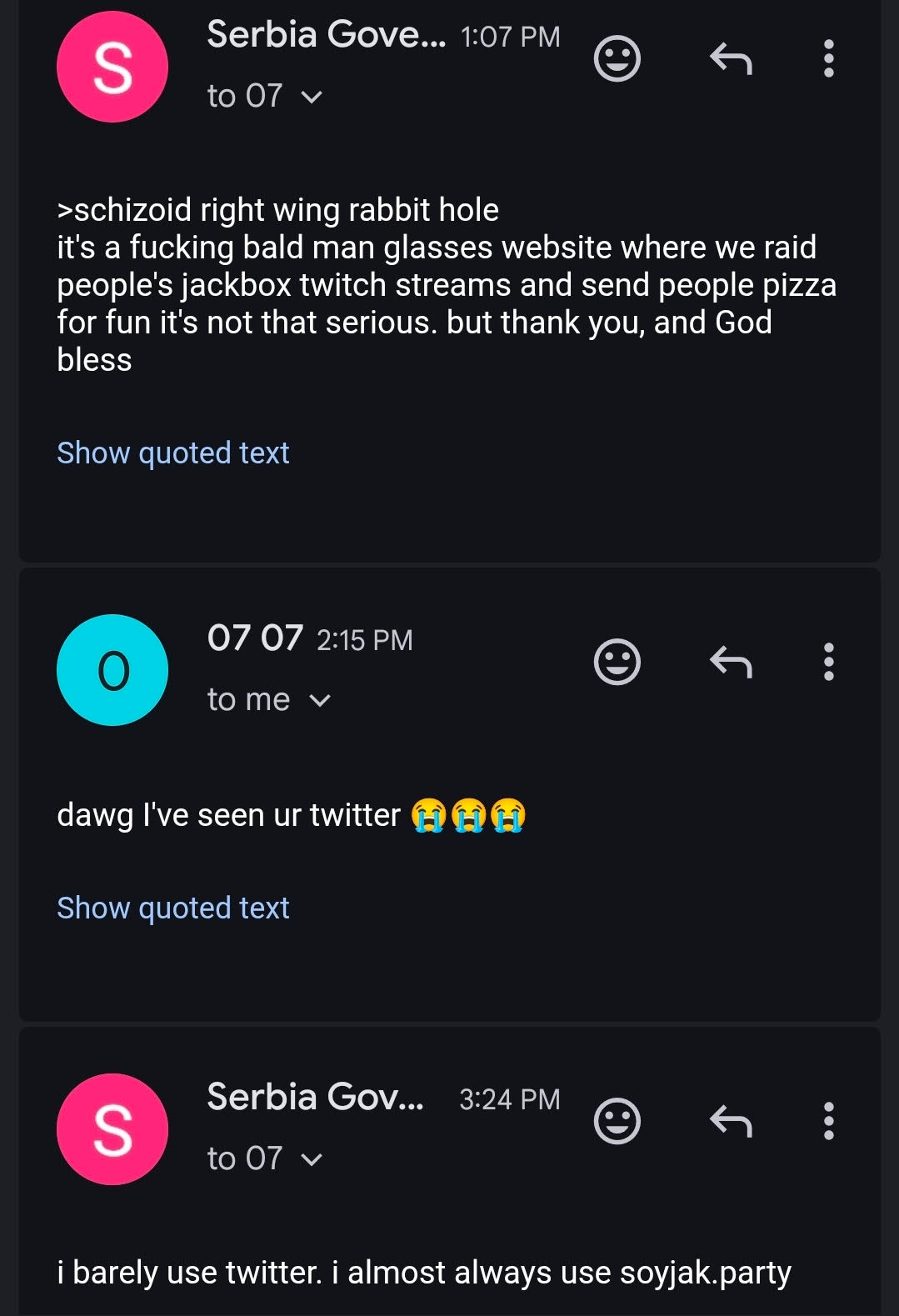Show quoted text under the twitter message
The height and width of the screenshot is (1316, 899).
(172, 908)
